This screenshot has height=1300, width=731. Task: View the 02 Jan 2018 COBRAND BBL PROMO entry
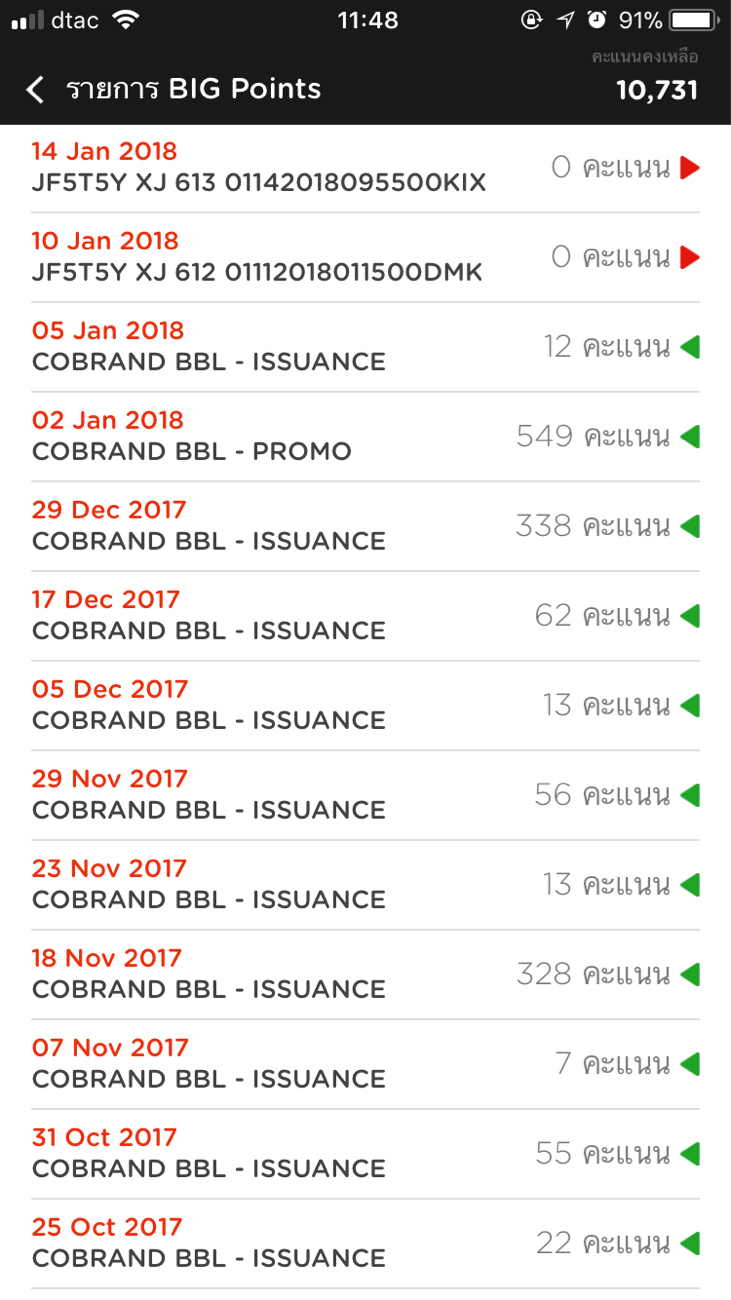tap(365, 437)
